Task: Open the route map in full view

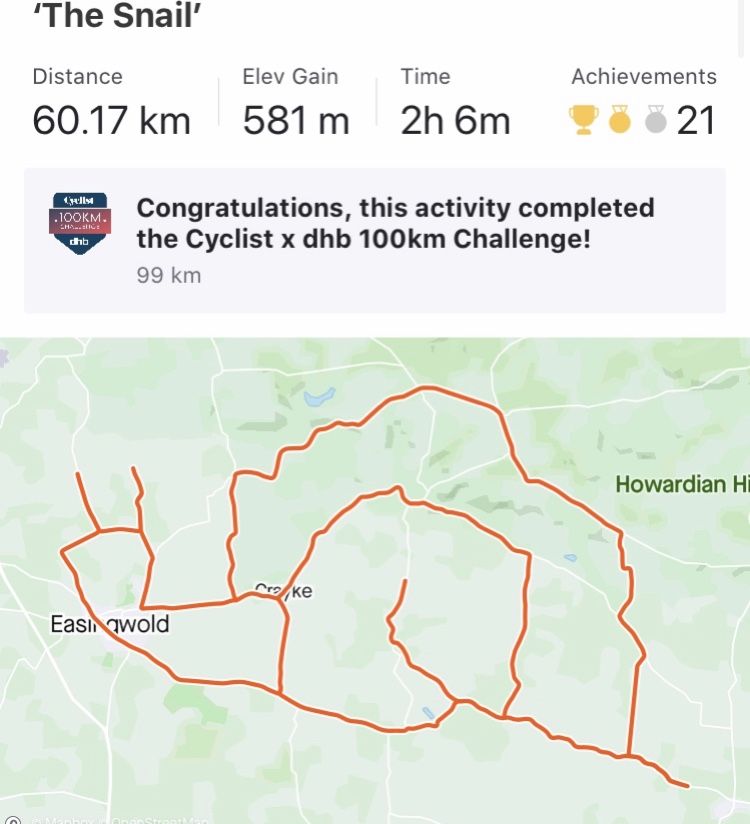Action: [x=375, y=580]
